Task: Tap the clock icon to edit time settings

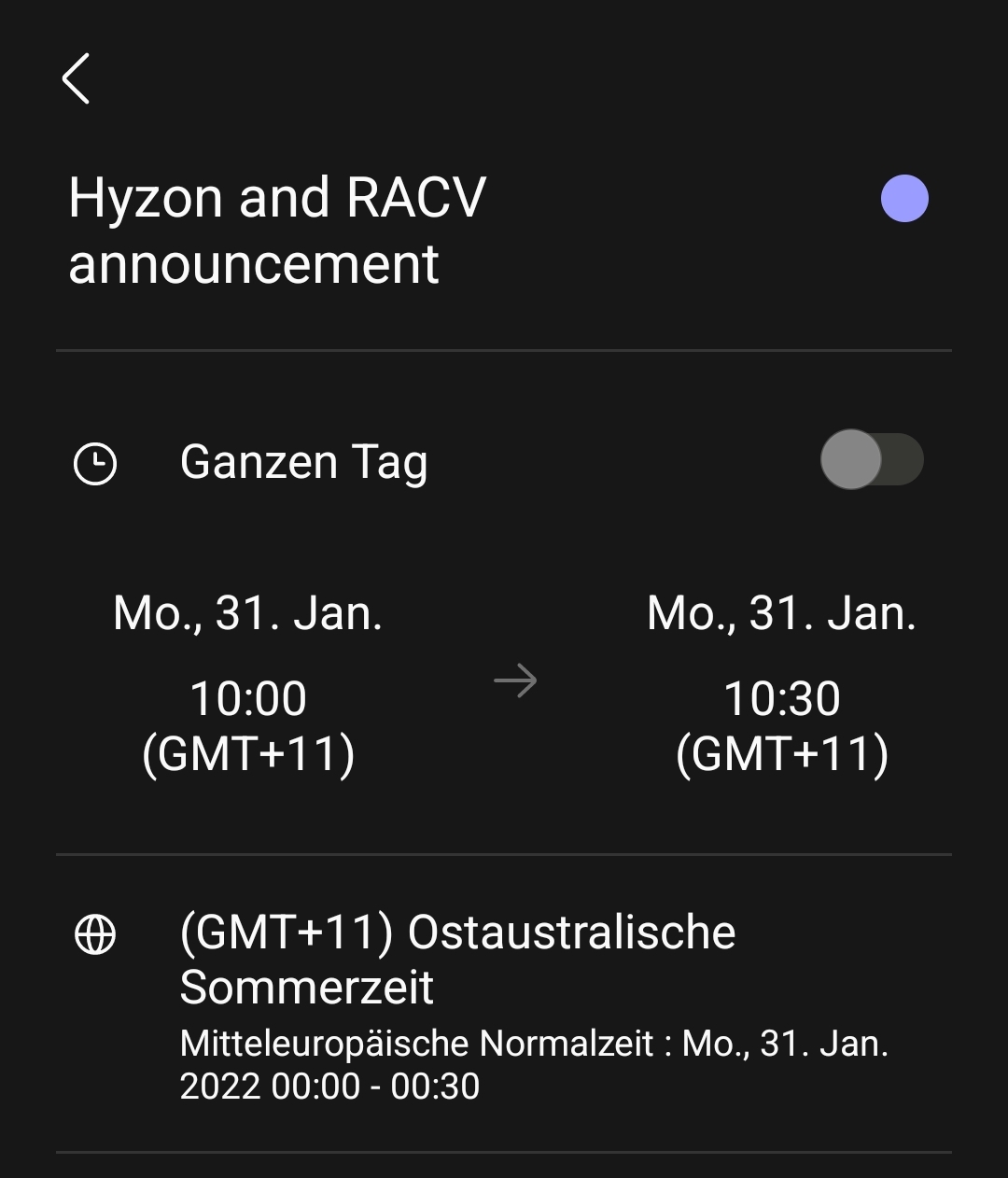Action: (97, 459)
